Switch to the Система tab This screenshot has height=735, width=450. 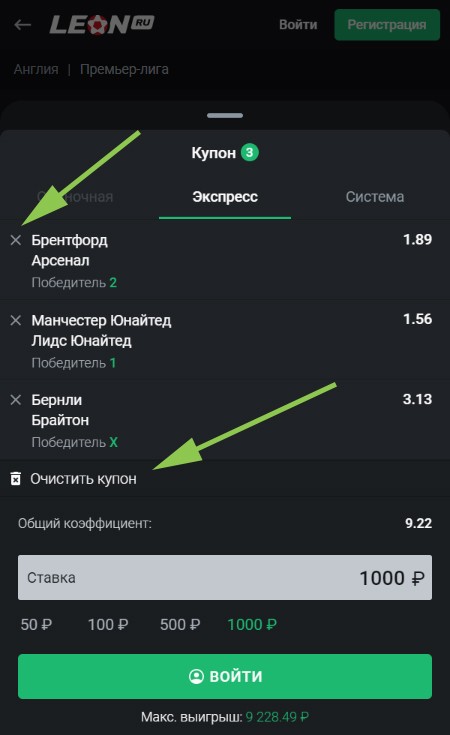[x=375, y=197]
